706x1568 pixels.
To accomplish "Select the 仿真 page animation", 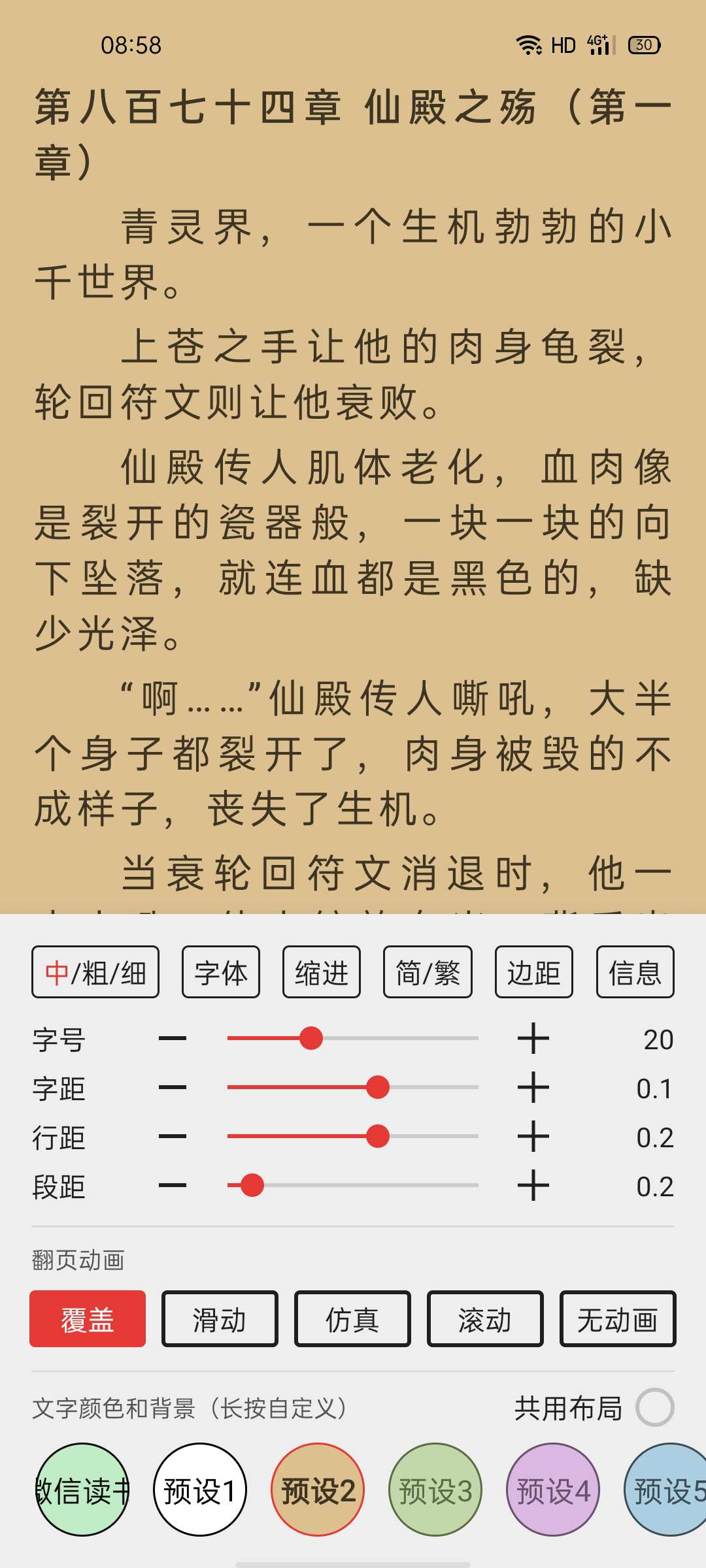I will click(x=352, y=1318).
